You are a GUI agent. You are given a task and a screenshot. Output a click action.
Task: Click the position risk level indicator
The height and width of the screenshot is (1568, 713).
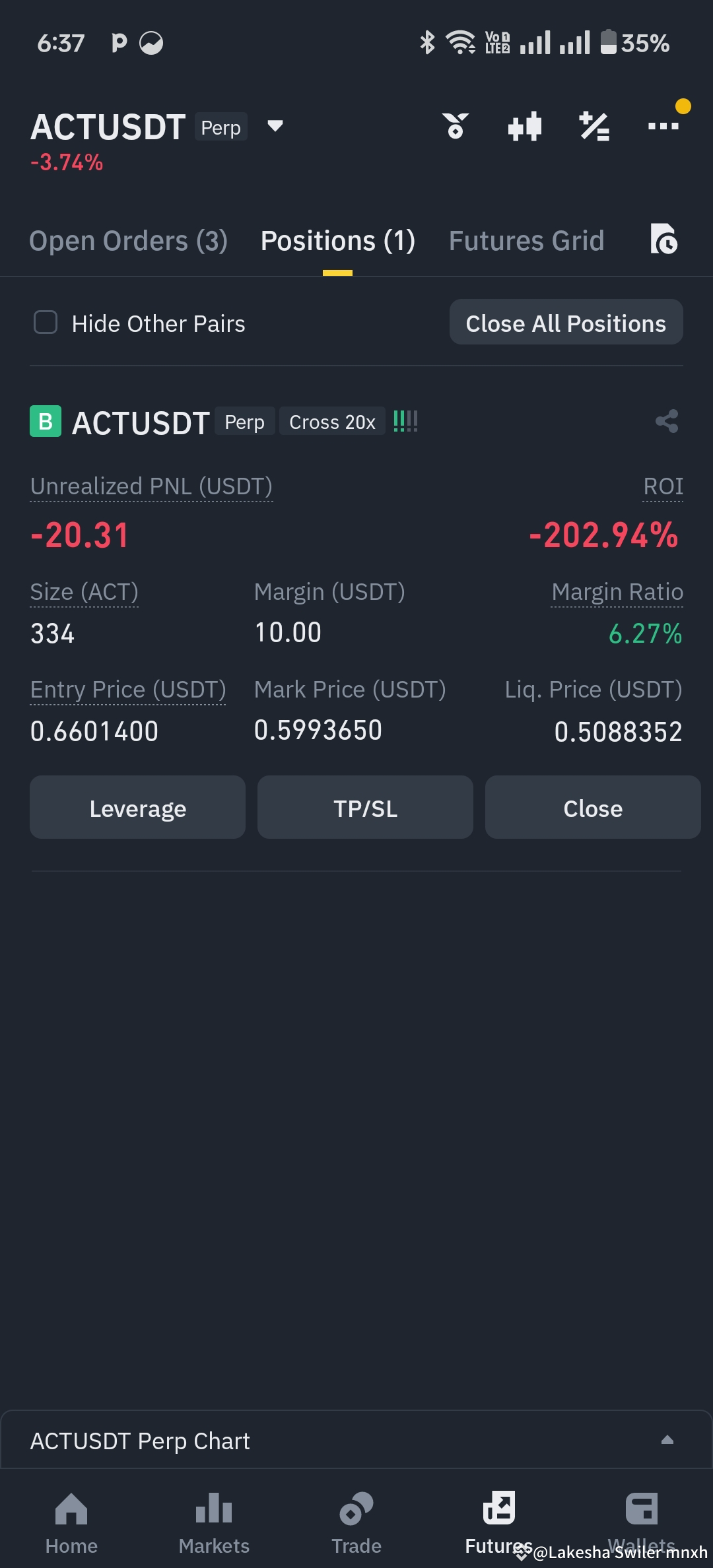click(405, 421)
